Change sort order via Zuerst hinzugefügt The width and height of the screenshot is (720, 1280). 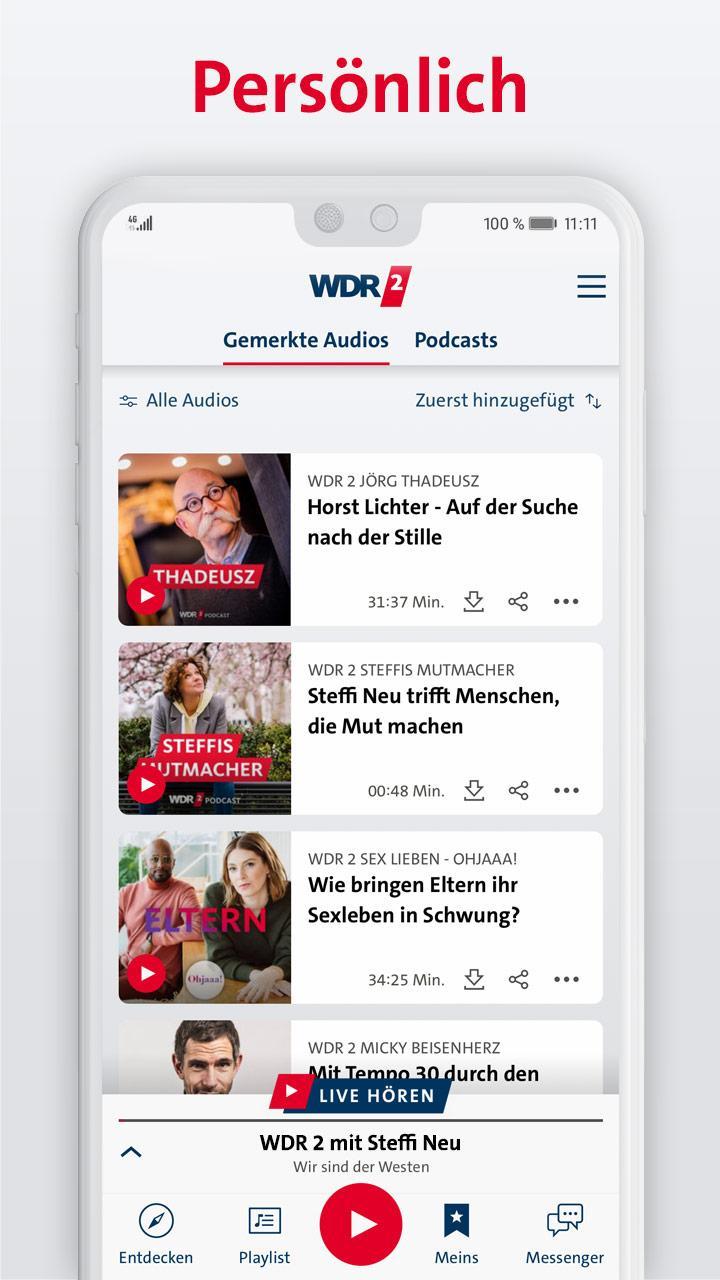tap(496, 400)
